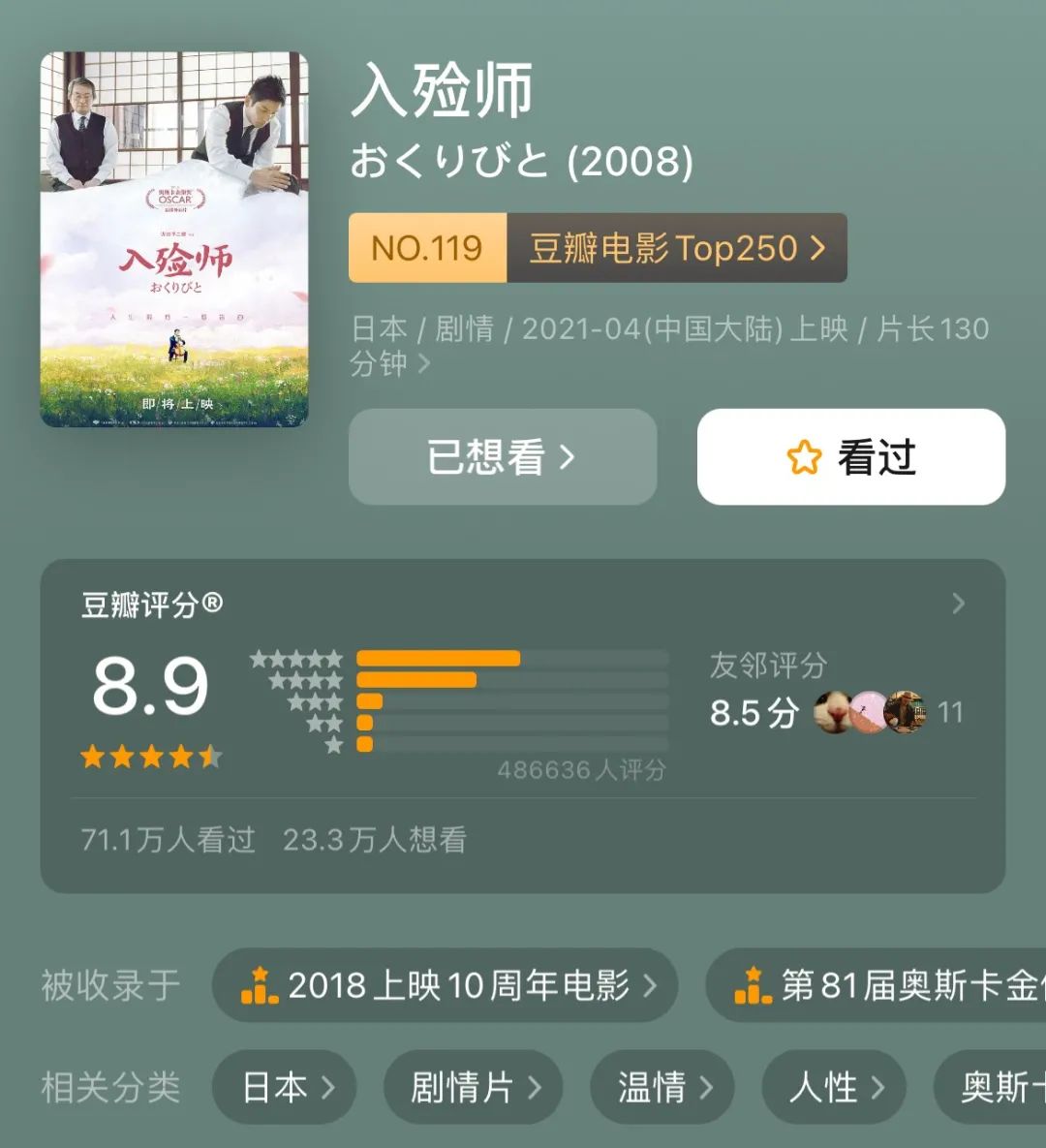Select the 日本 category chip
This screenshot has width=1046, height=1148.
point(285,1087)
